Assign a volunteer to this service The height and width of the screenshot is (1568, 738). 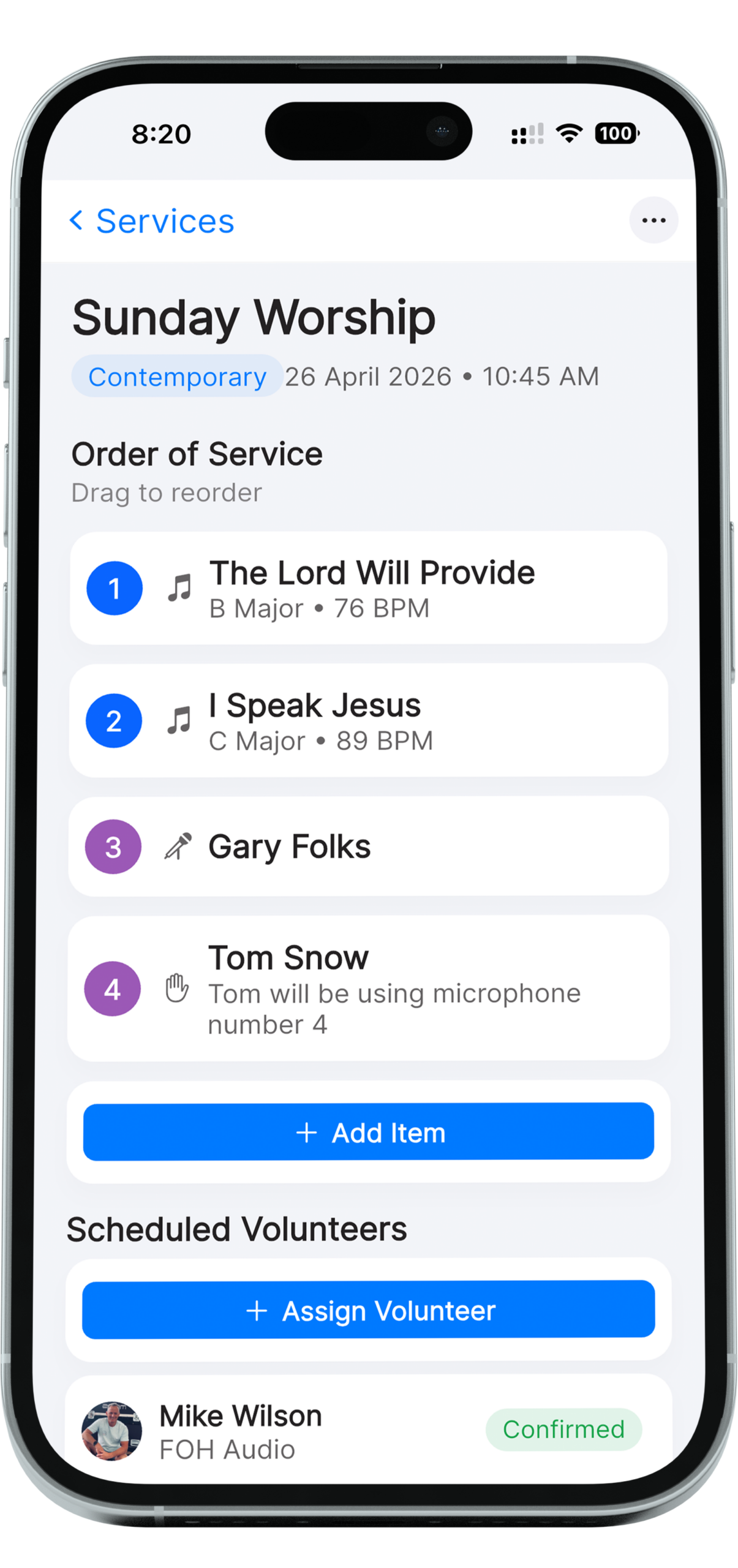tap(368, 1310)
